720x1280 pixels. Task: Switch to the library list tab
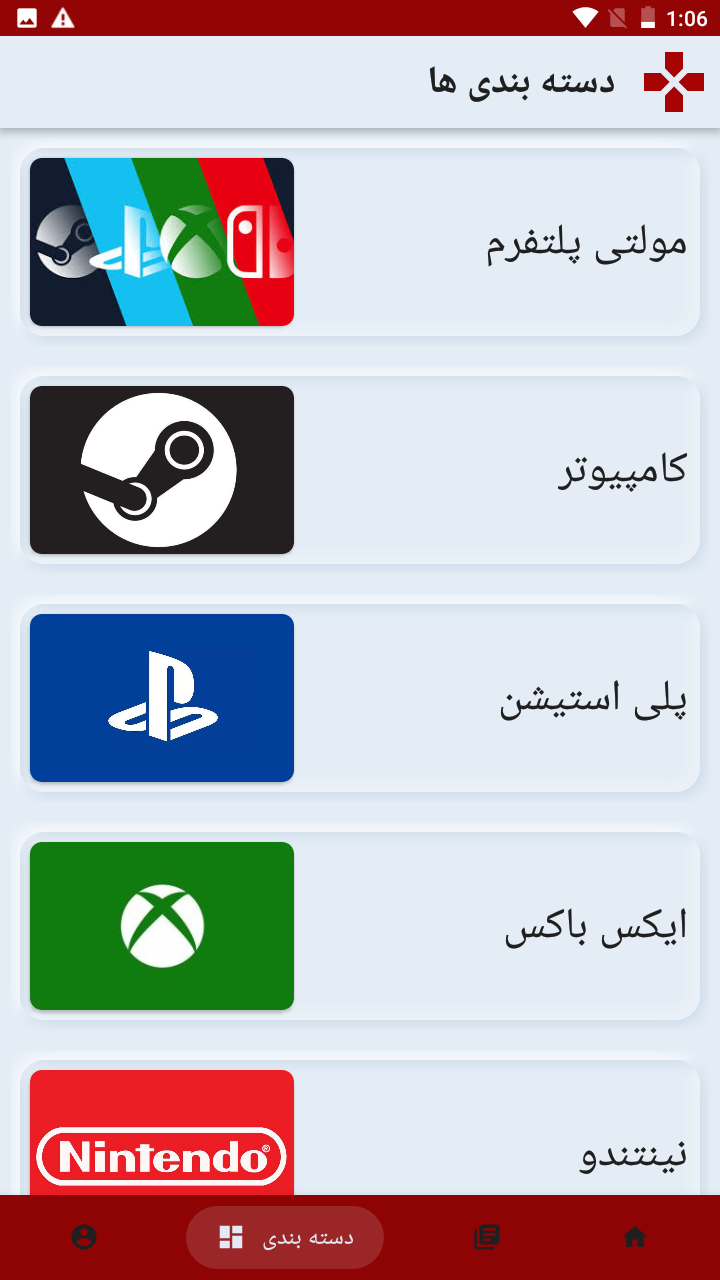point(486,1237)
